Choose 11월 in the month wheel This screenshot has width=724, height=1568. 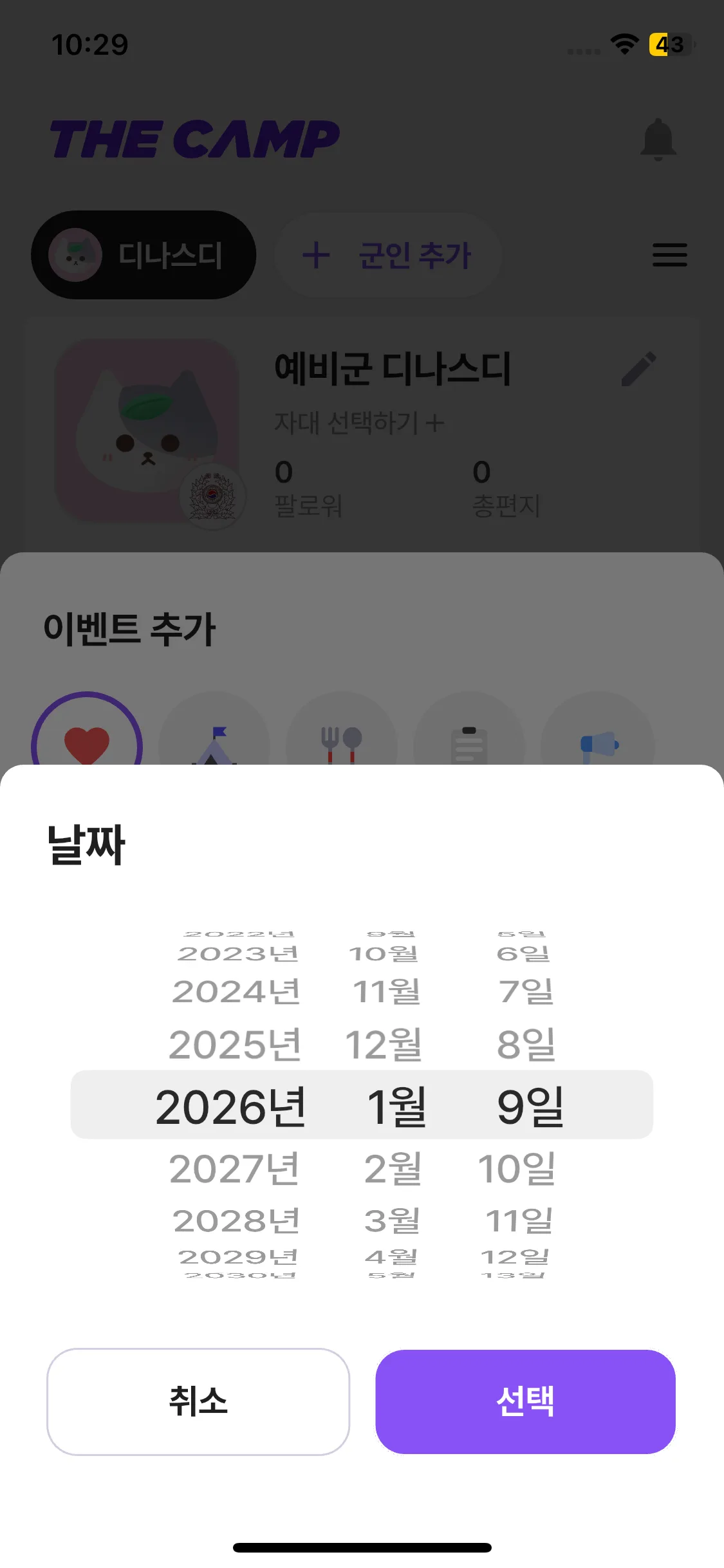coord(386,991)
